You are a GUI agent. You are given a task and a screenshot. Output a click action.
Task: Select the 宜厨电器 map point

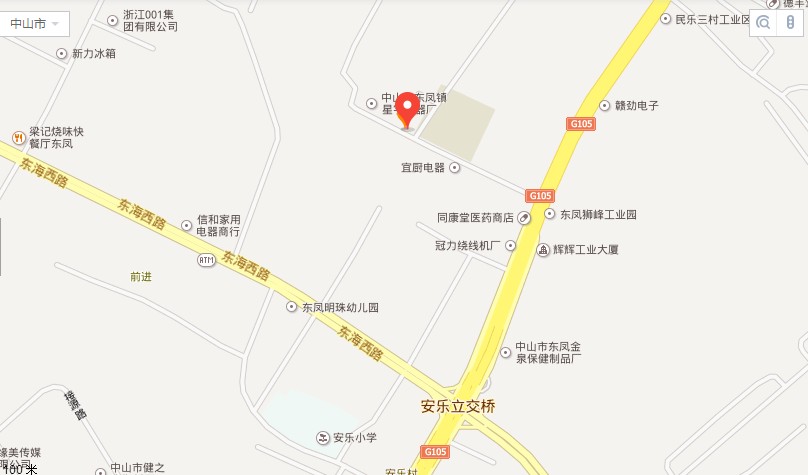click(x=455, y=168)
